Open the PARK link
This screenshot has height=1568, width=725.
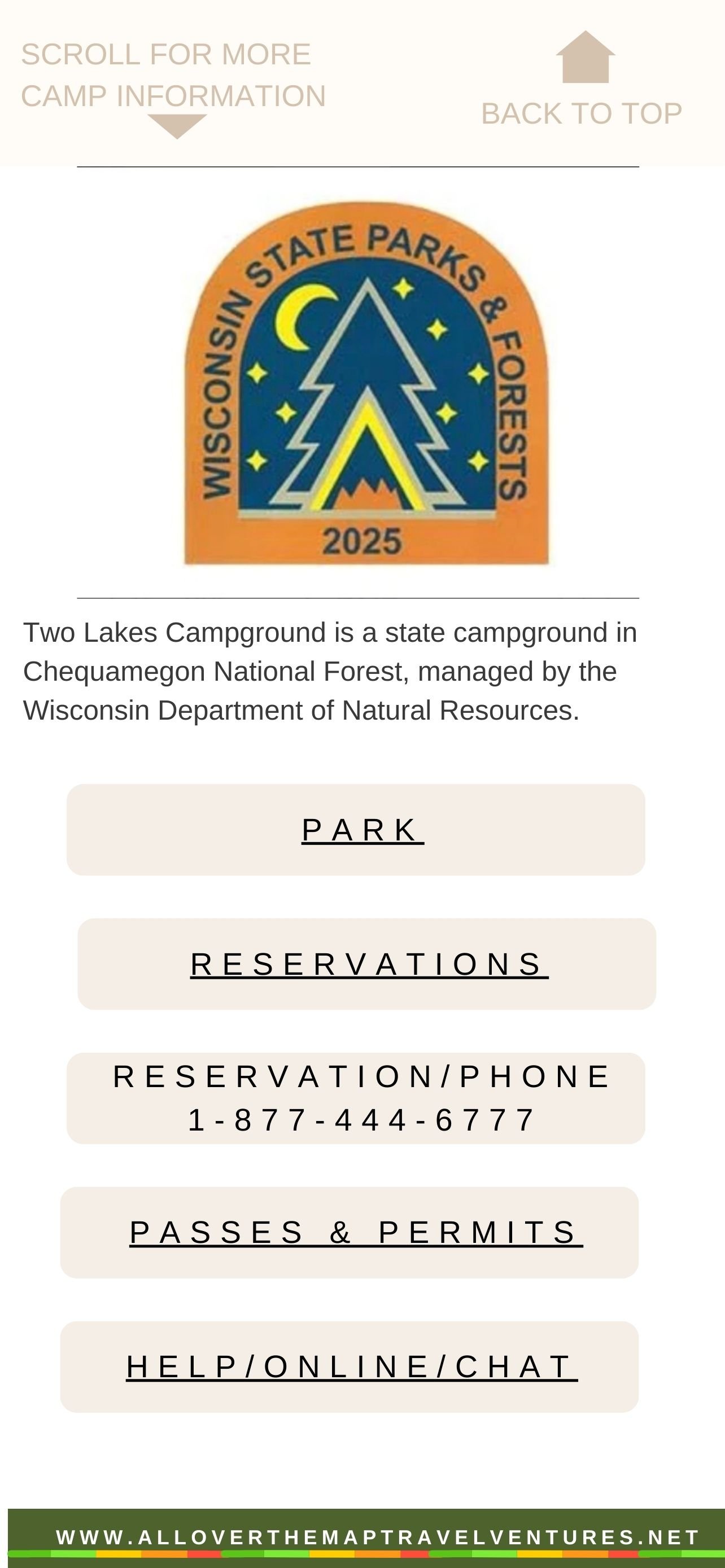click(x=363, y=830)
